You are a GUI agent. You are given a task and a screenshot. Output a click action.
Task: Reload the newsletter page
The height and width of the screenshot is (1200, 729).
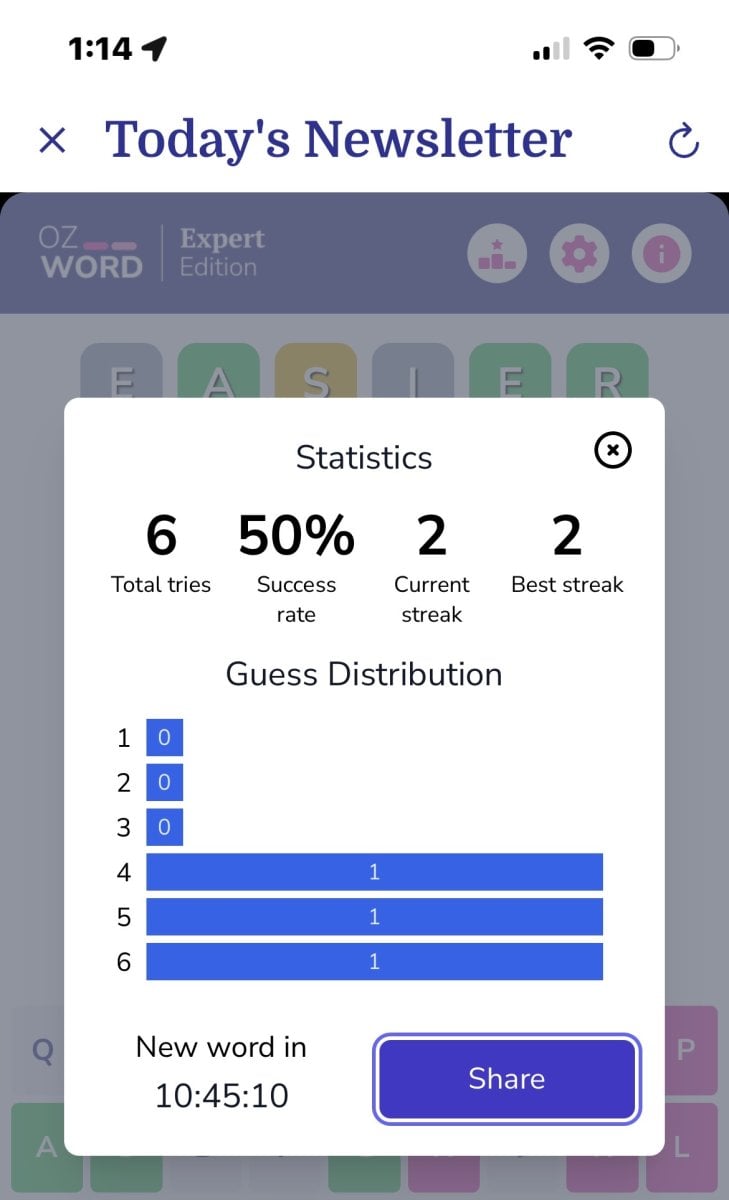coord(683,141)
